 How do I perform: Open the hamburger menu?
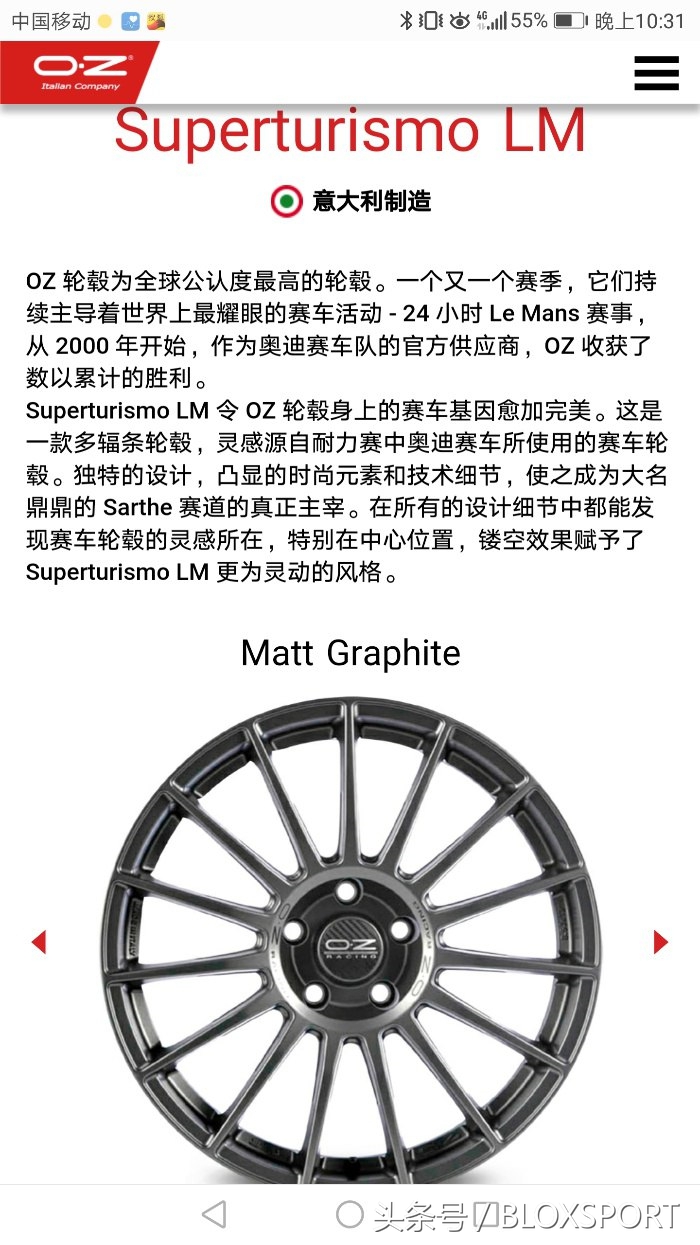coord(656,72)
